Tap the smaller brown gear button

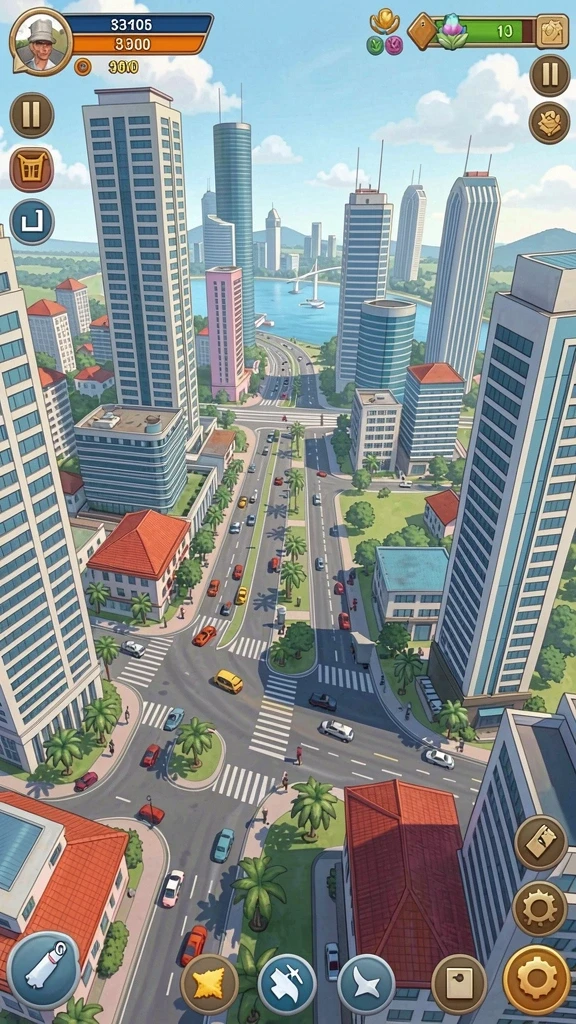point(539,908)
